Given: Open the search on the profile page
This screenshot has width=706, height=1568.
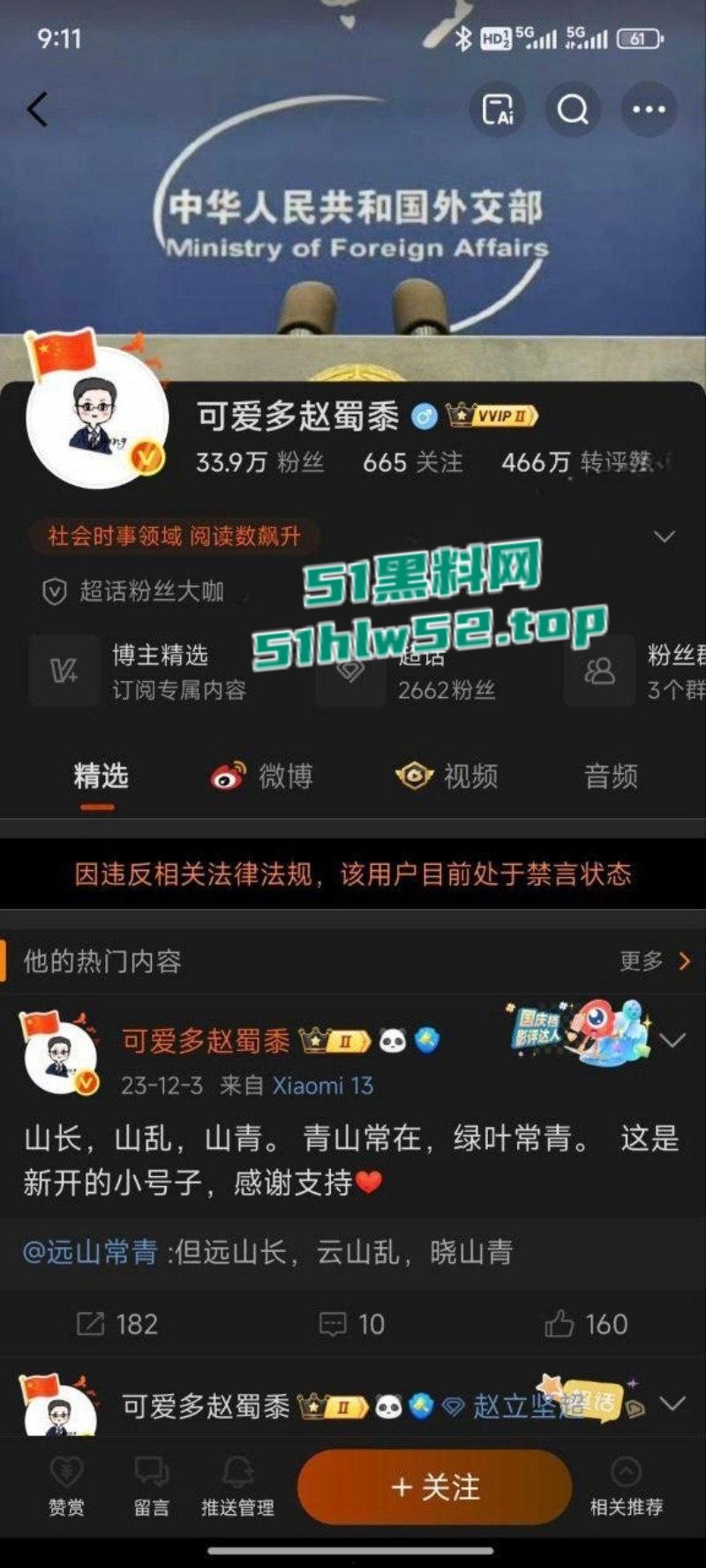Looking at the screenshot, I should (575, 109).
